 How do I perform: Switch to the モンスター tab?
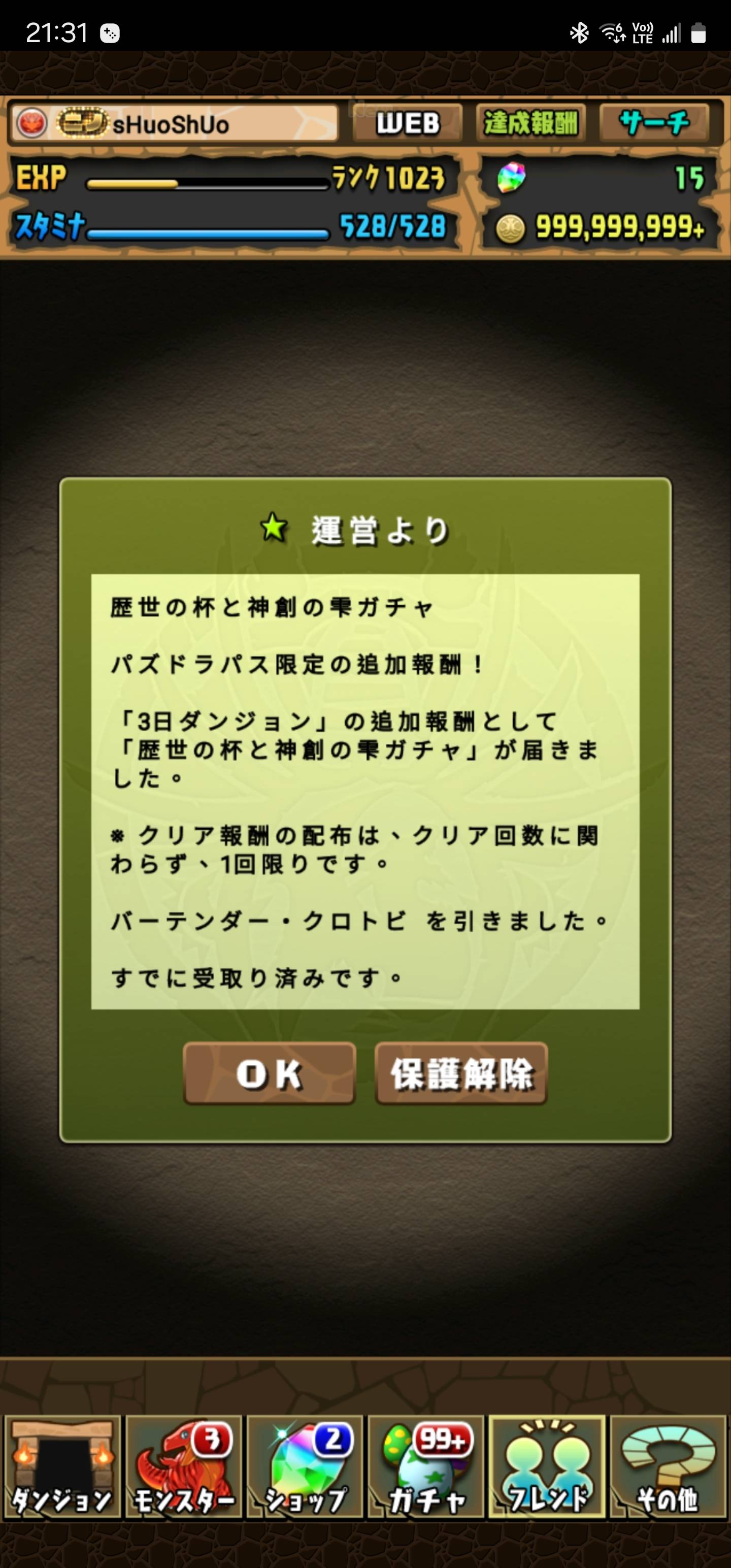point(184,1467)
